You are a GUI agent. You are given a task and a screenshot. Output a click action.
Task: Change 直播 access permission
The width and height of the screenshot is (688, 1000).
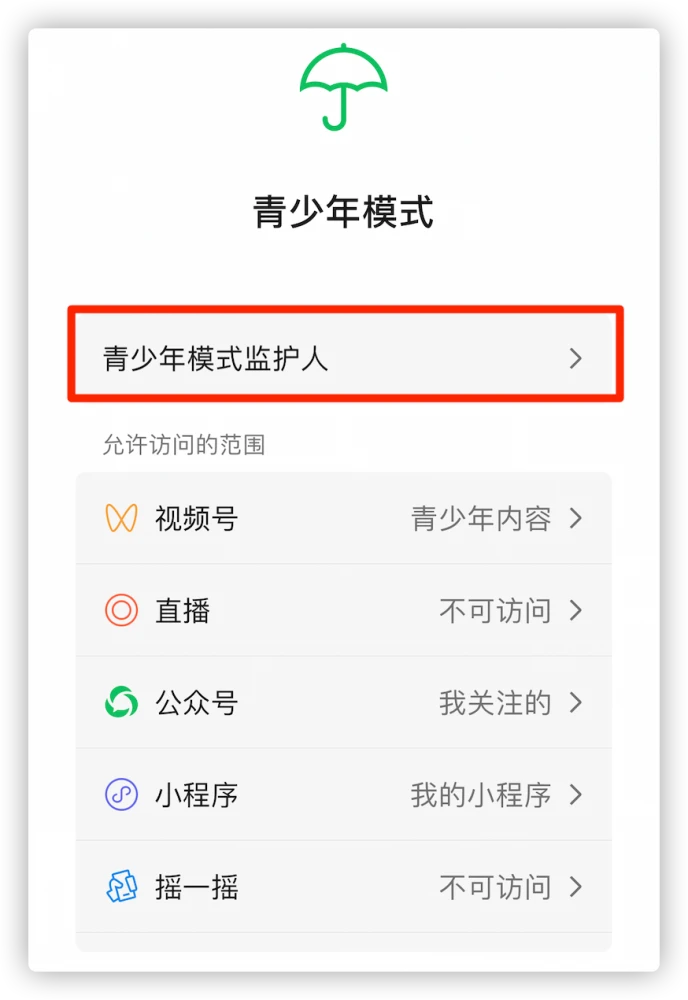click(x=344, y=611)
